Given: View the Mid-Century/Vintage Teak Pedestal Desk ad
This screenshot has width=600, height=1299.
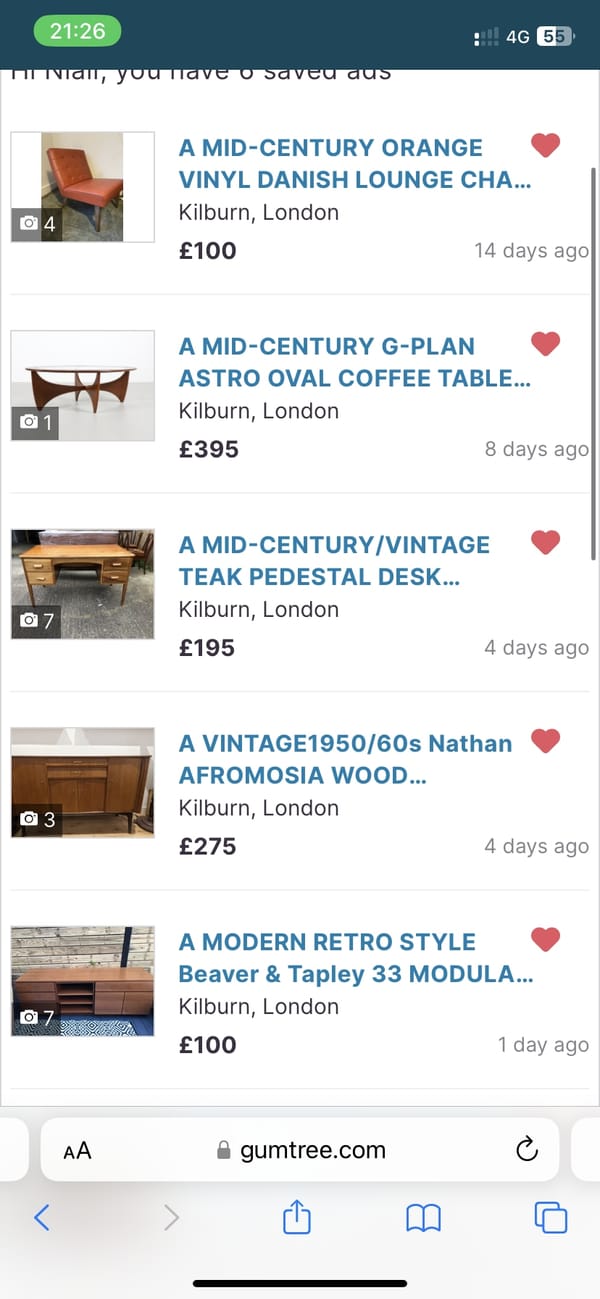Looking at the screenshot, I should pos(334,561).
